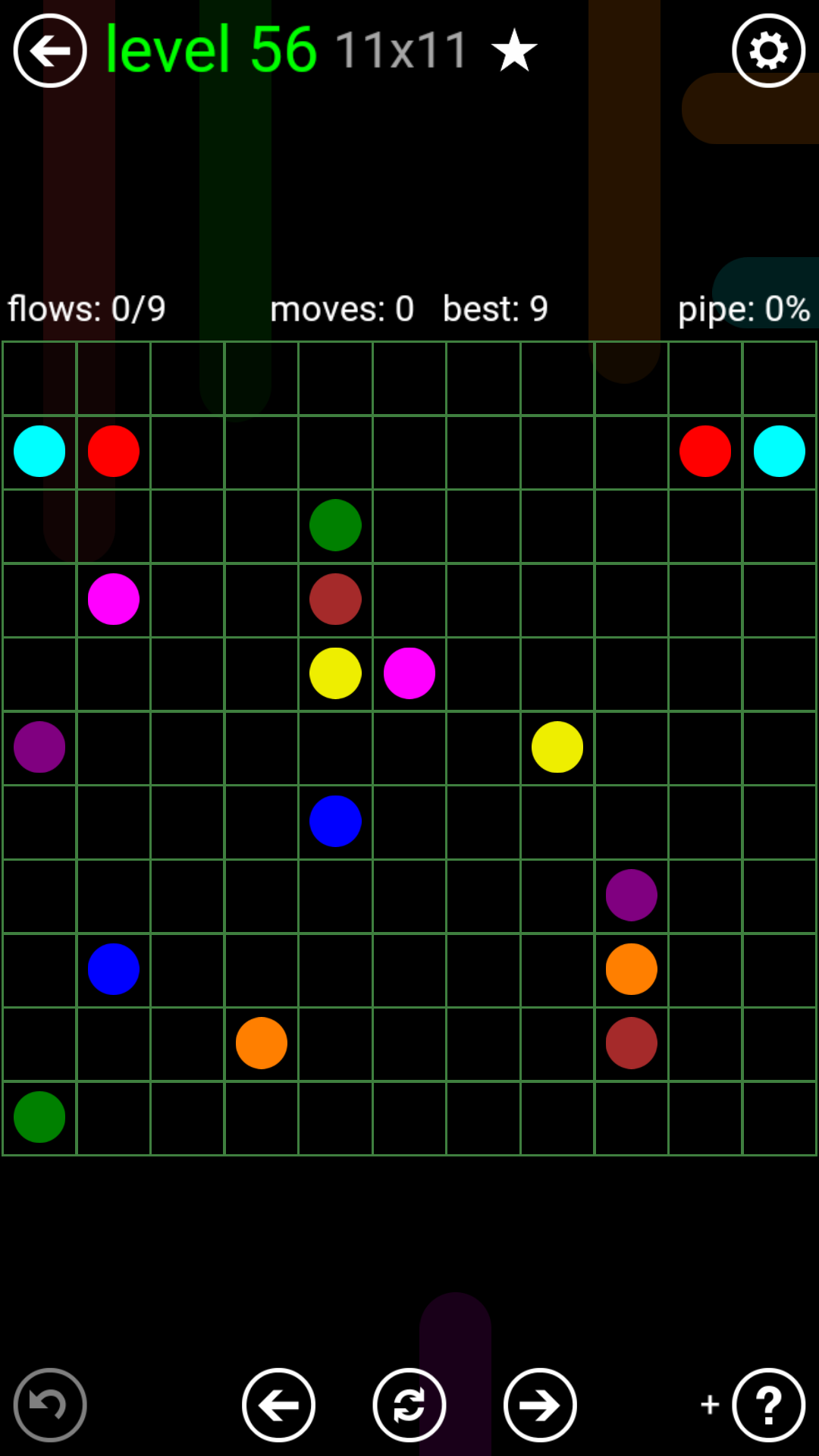Viewport: 819px width, 1456px height.
Task: Select the green dot in the bottom-left corner cell
Action: pos(39,1117)
